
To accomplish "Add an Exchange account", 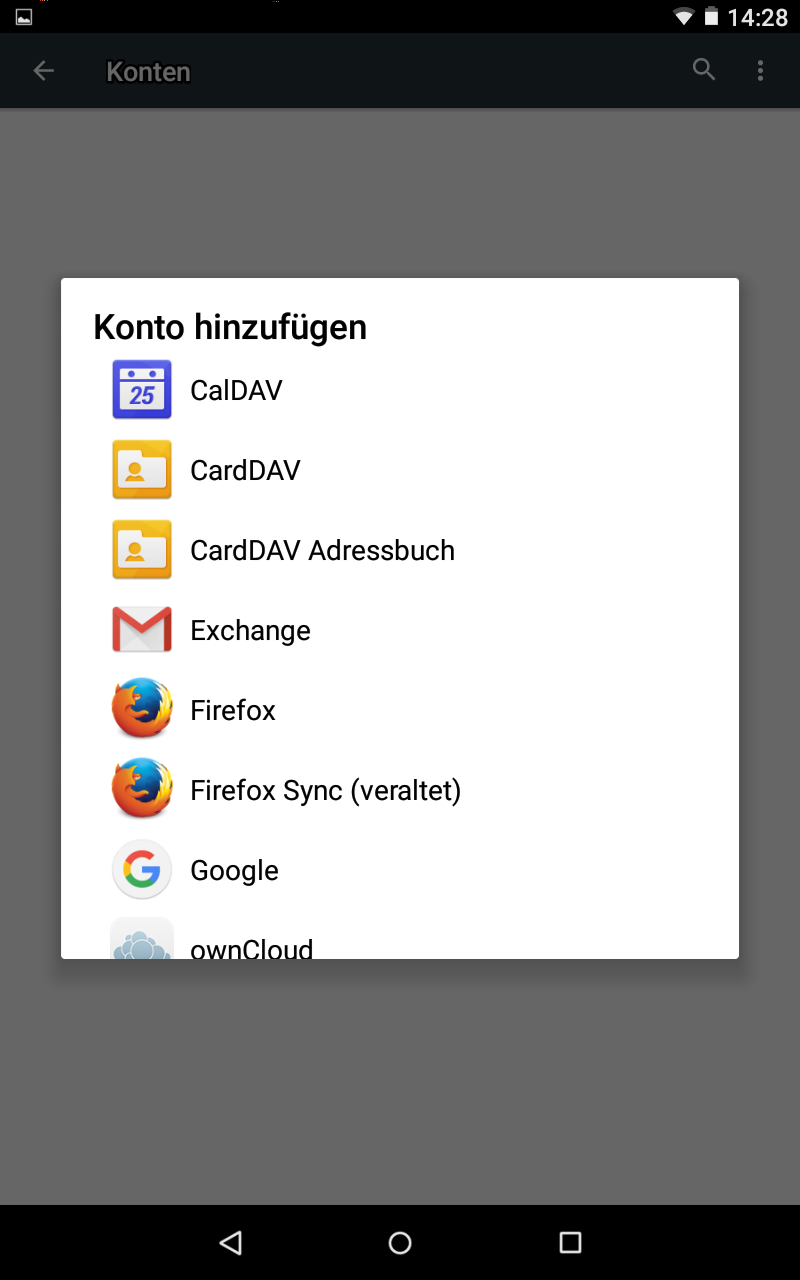I will [x=400, y=630].
